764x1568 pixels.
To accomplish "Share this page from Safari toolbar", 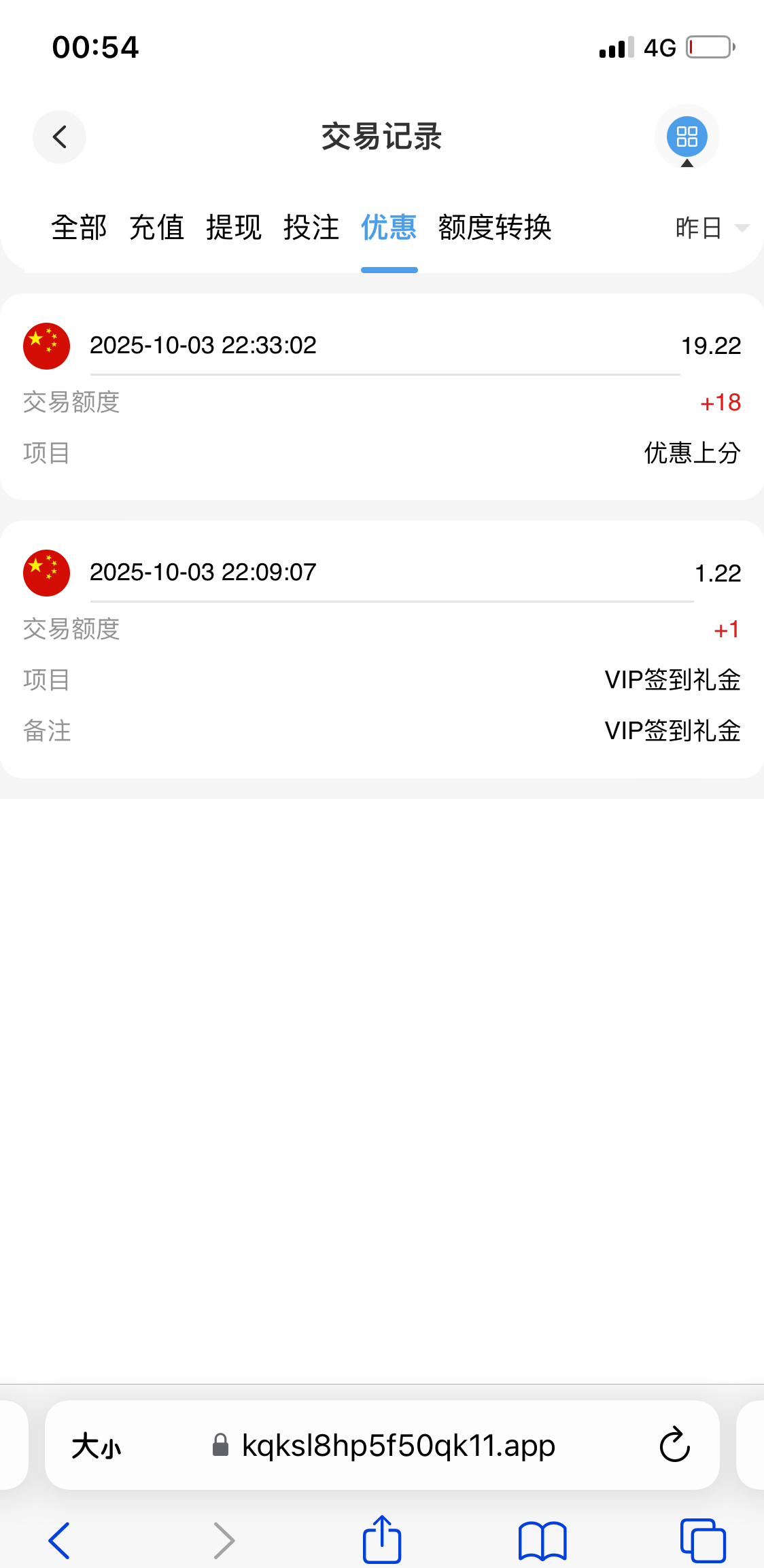I will [382, 1539].
